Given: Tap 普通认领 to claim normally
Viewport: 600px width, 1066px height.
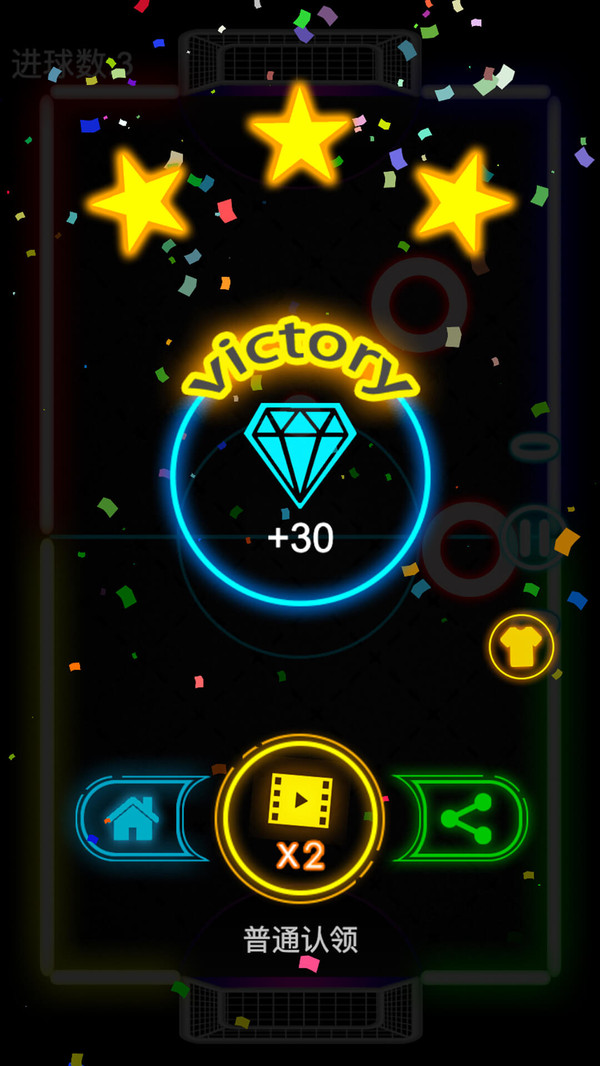Looking at the screenshot, I should (300, 940).
